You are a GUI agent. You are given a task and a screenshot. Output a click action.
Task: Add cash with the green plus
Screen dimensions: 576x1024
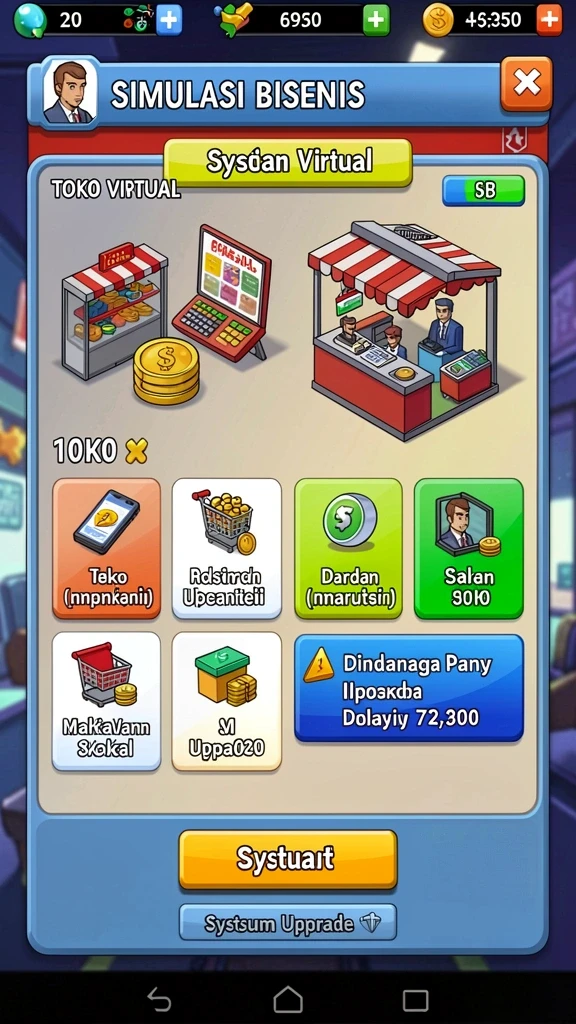tap(376, 20)
